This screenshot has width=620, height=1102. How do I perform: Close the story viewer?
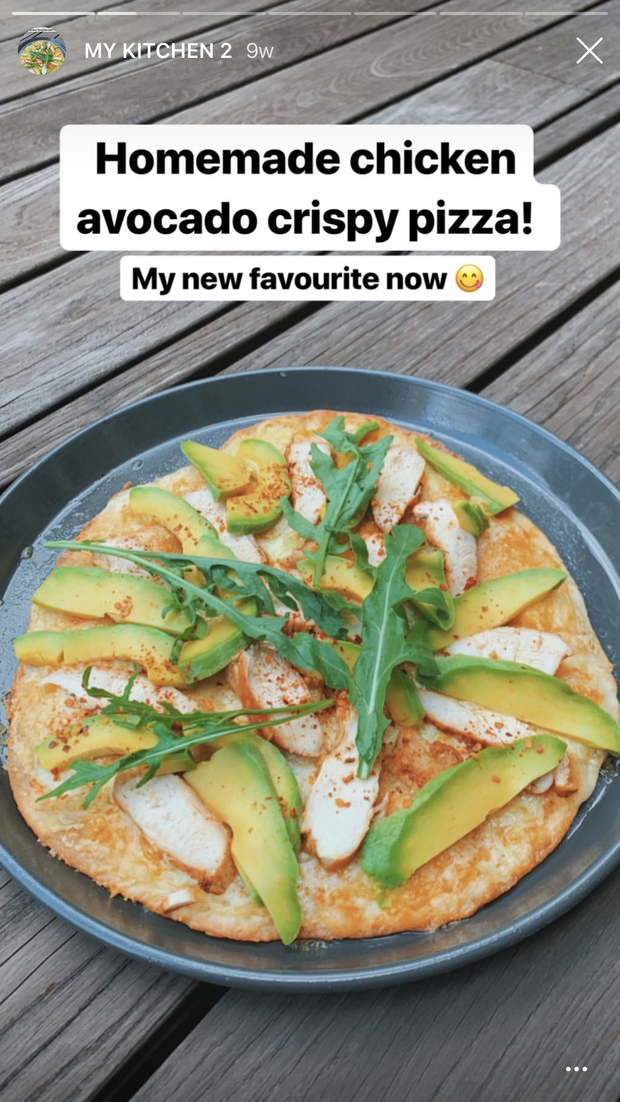[x=589, y=51]
